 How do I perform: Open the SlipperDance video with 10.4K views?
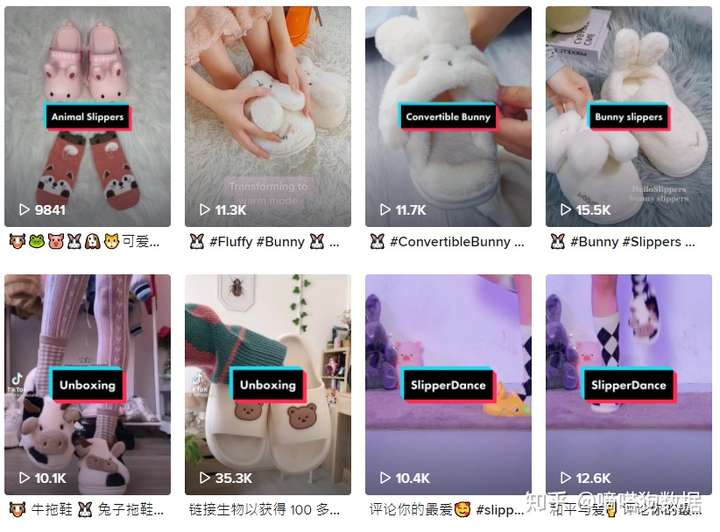pos(448,385)
